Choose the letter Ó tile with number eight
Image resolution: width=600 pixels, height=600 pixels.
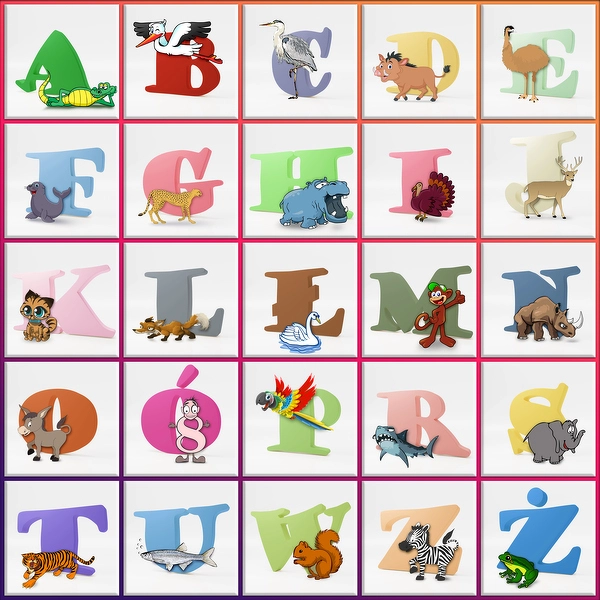pos(181,419)
